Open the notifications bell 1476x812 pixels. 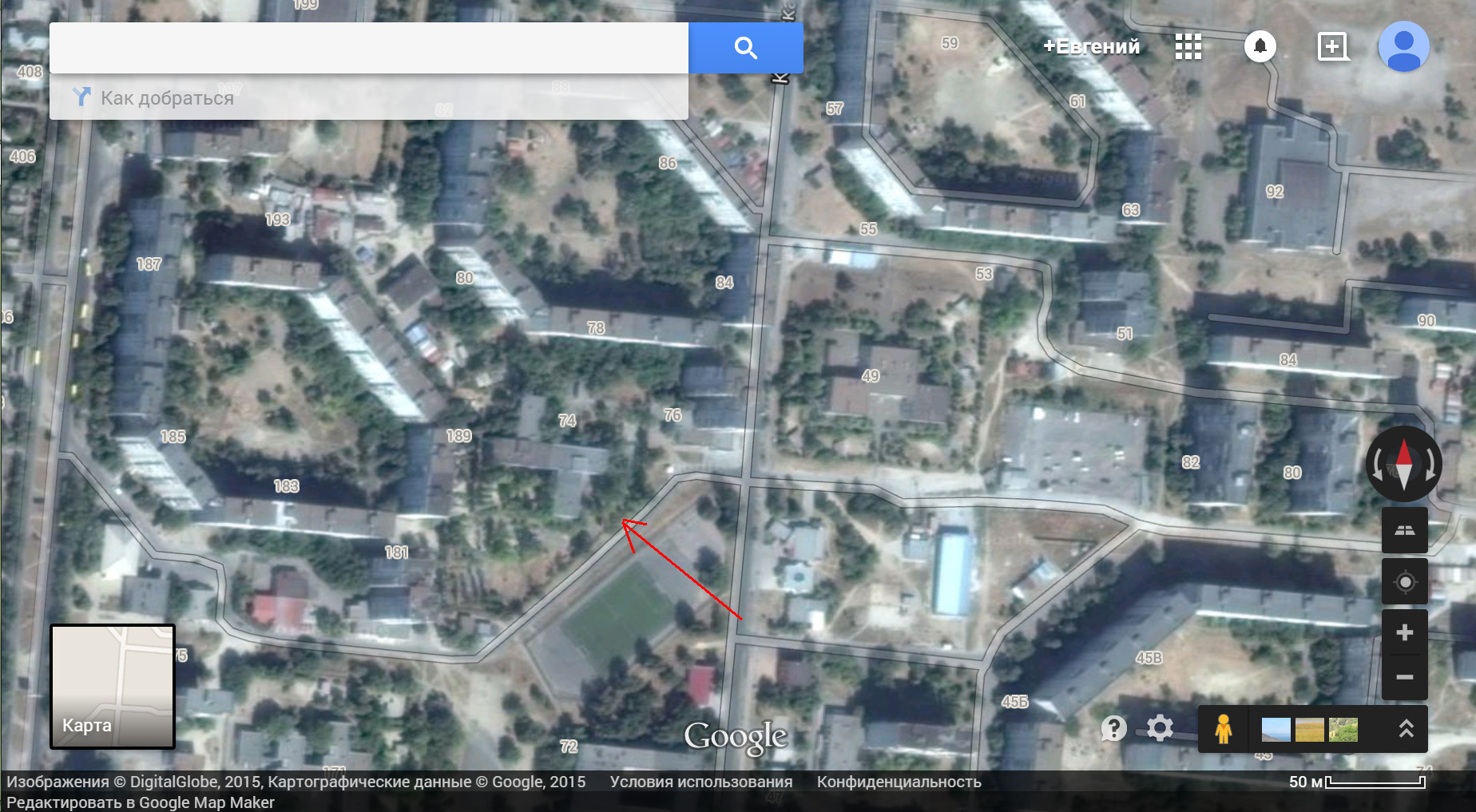point(1260,46)
